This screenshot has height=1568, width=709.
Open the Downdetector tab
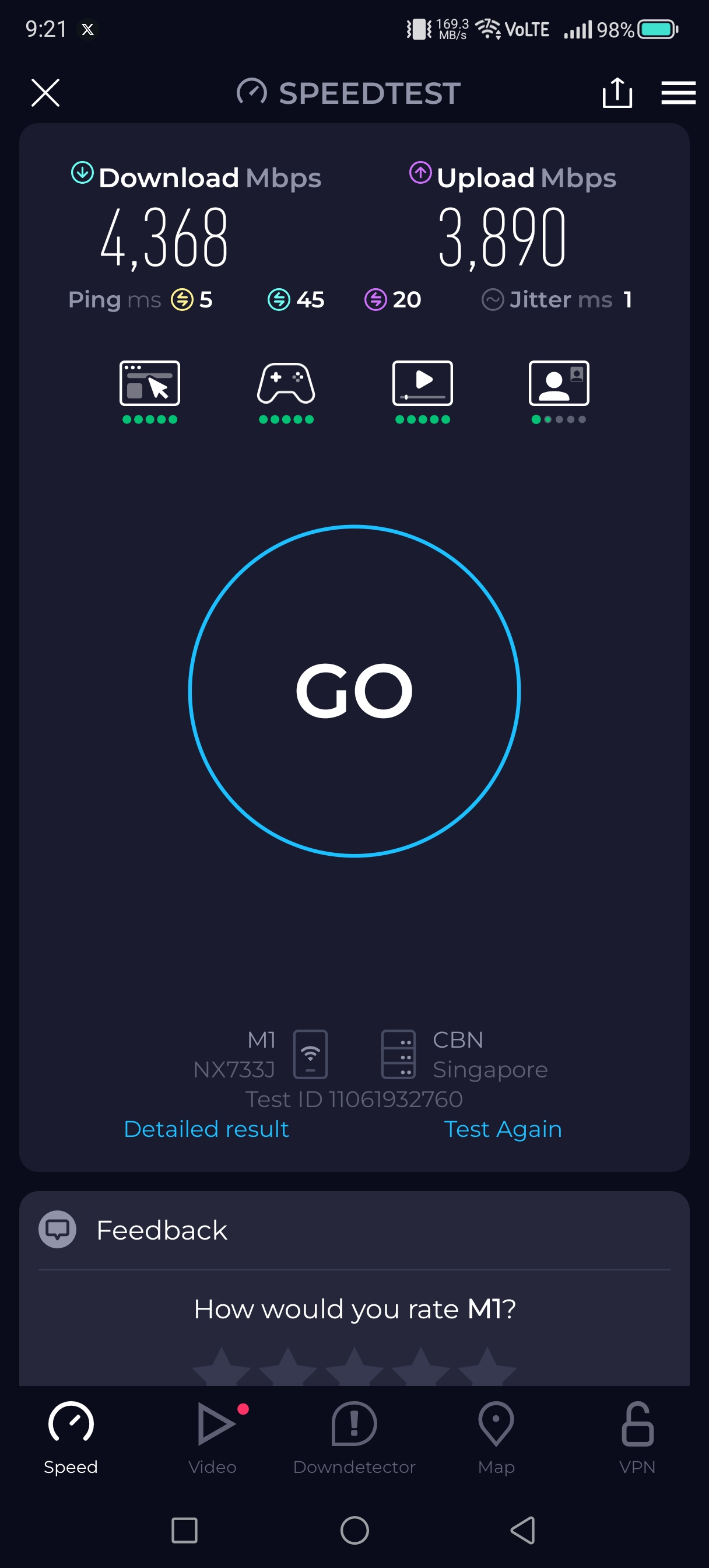(x=354, y=1438)
